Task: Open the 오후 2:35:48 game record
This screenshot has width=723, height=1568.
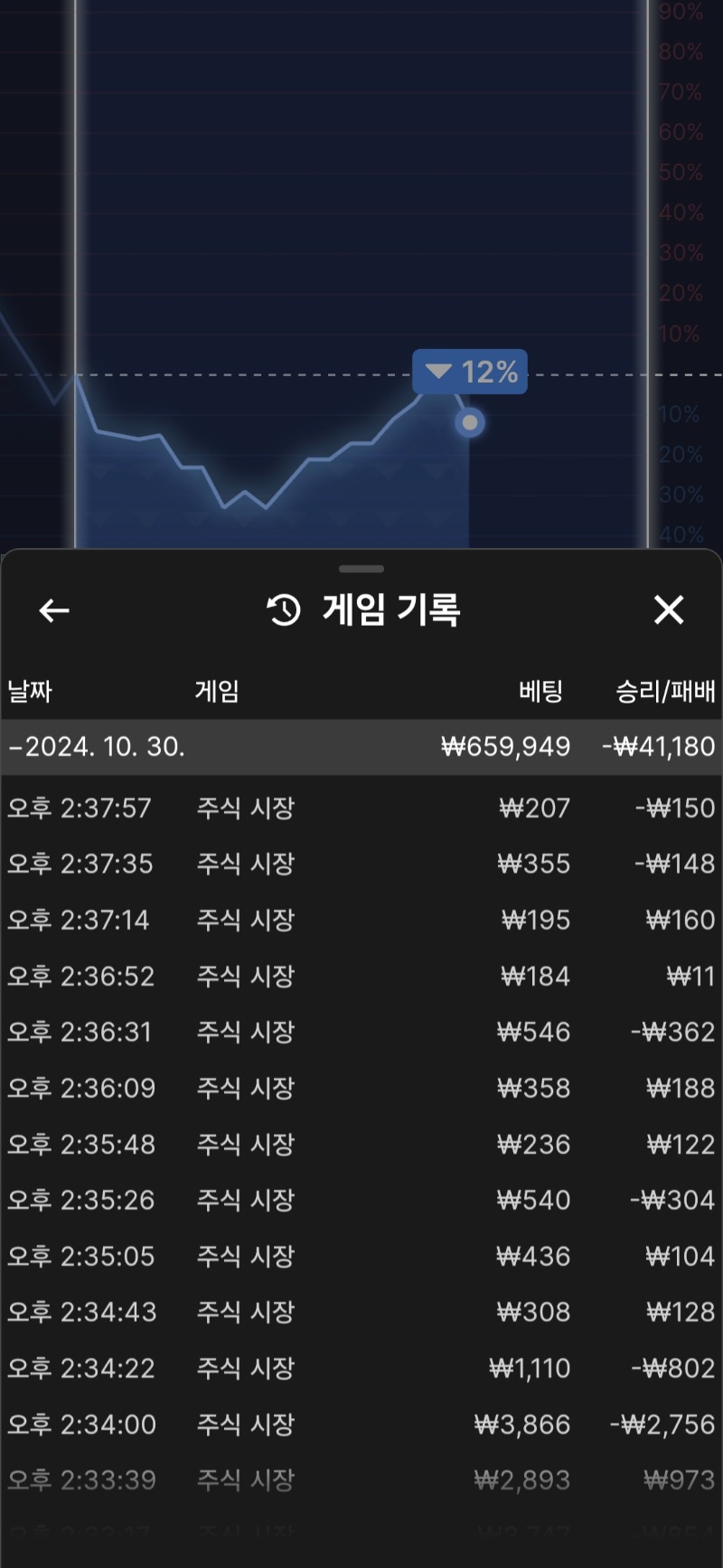Action: coord(361,1144)
